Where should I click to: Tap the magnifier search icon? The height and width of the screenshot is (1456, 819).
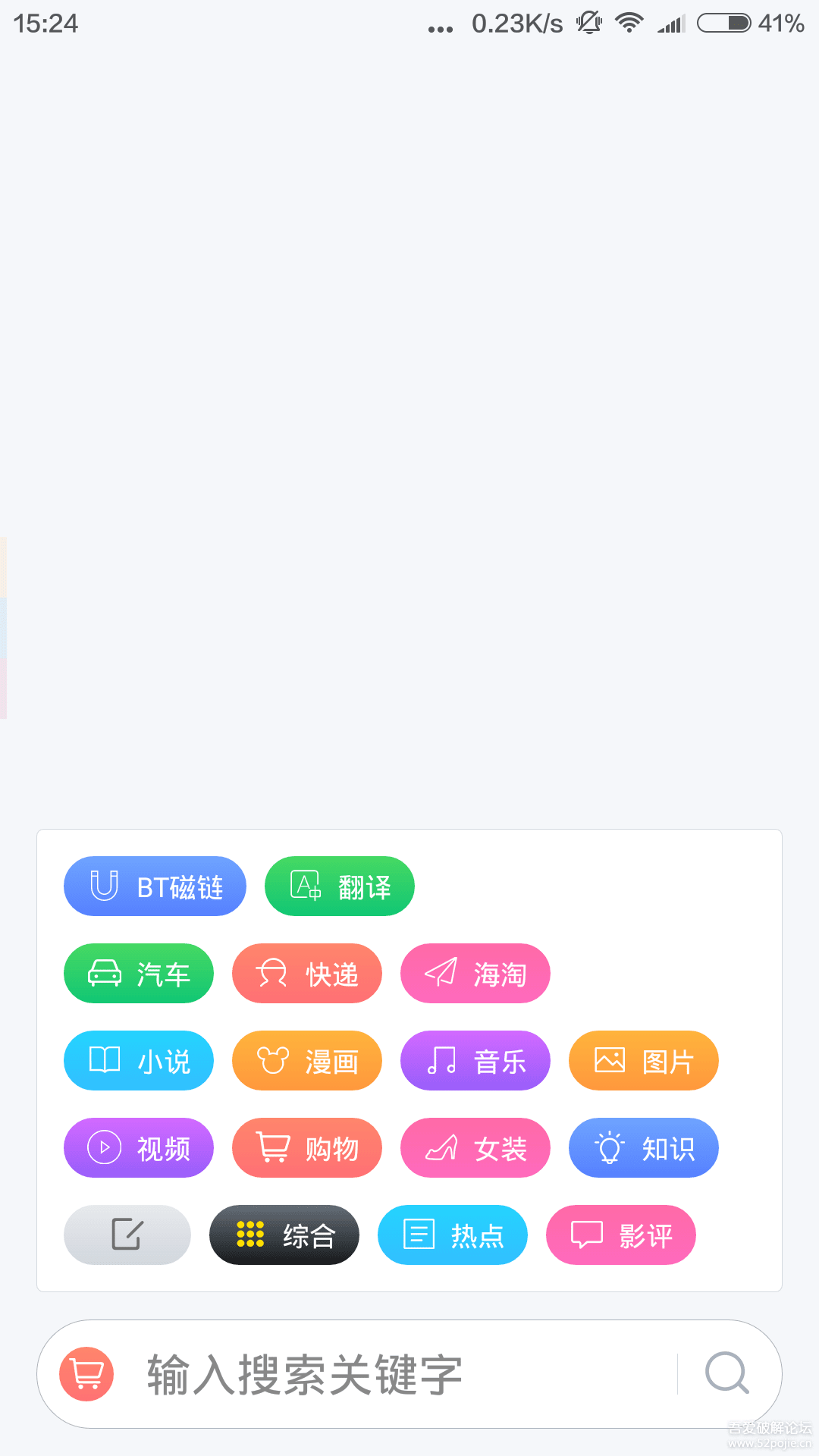pos(726,1373)
